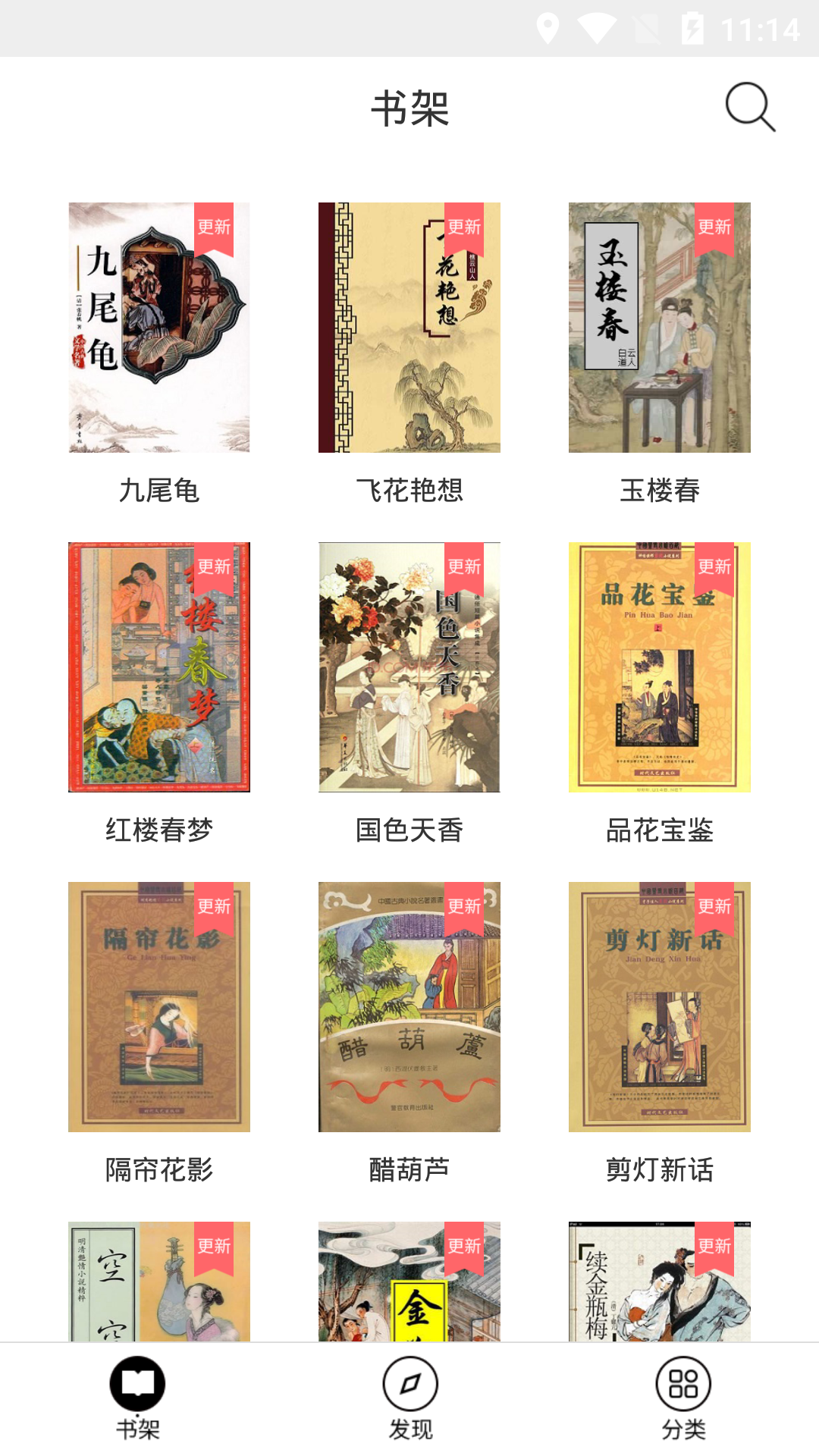Open the book 九尾龟
The image size is (819, 1456).
pyautogui.click(x=159, y=328)
